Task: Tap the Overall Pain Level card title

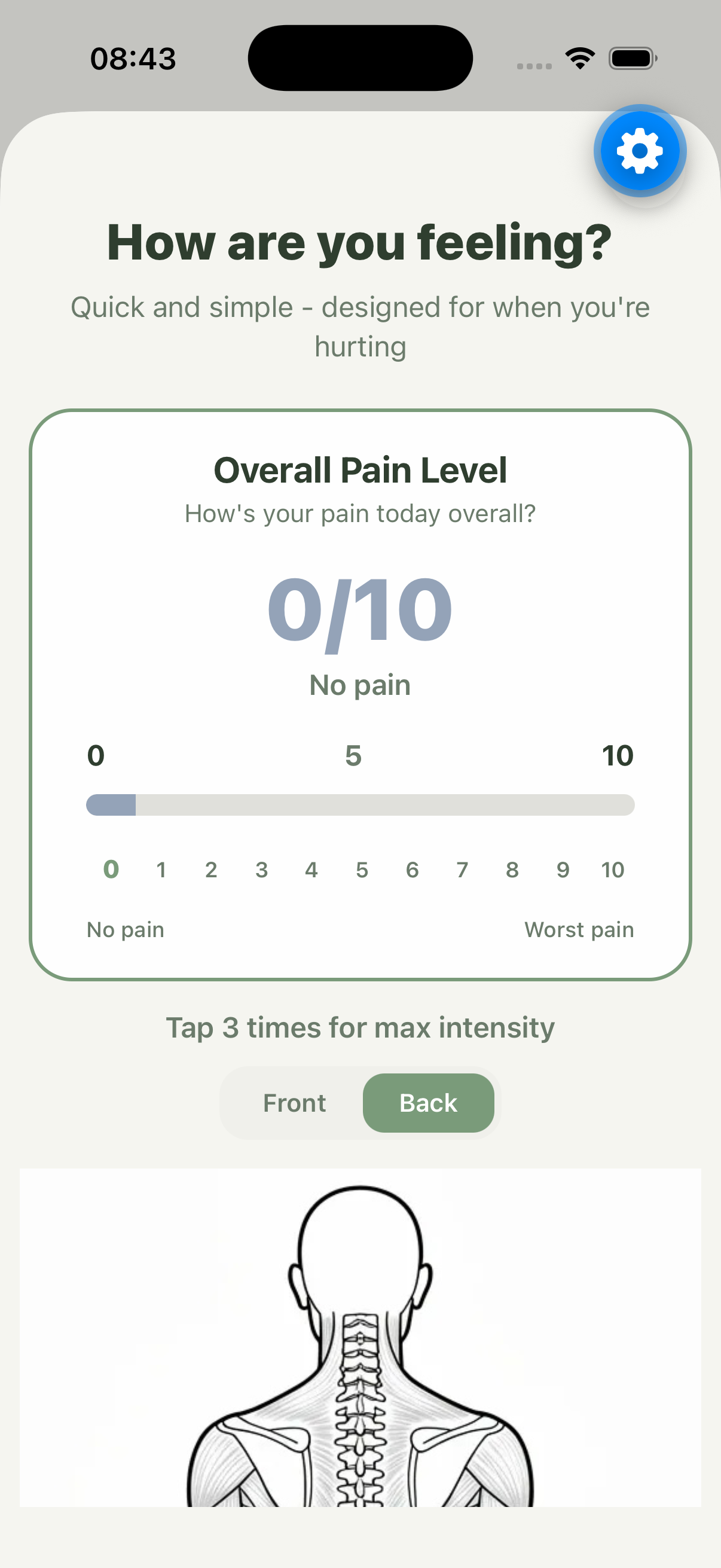Action: (x=360, y=469)
